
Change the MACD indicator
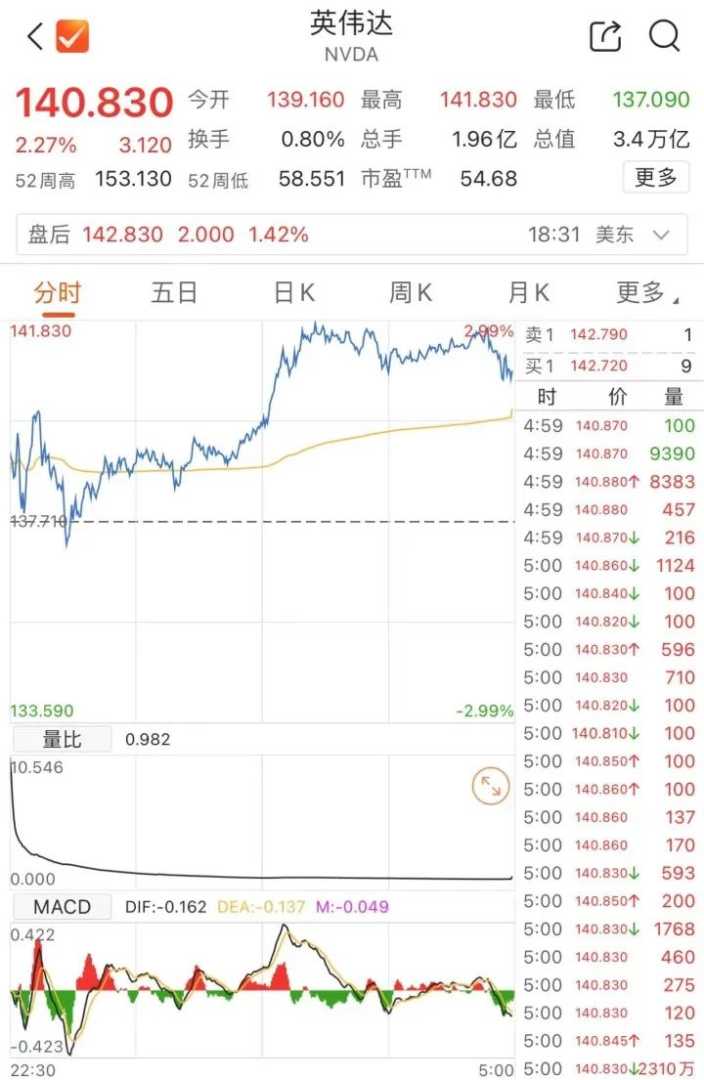(62, 907)
